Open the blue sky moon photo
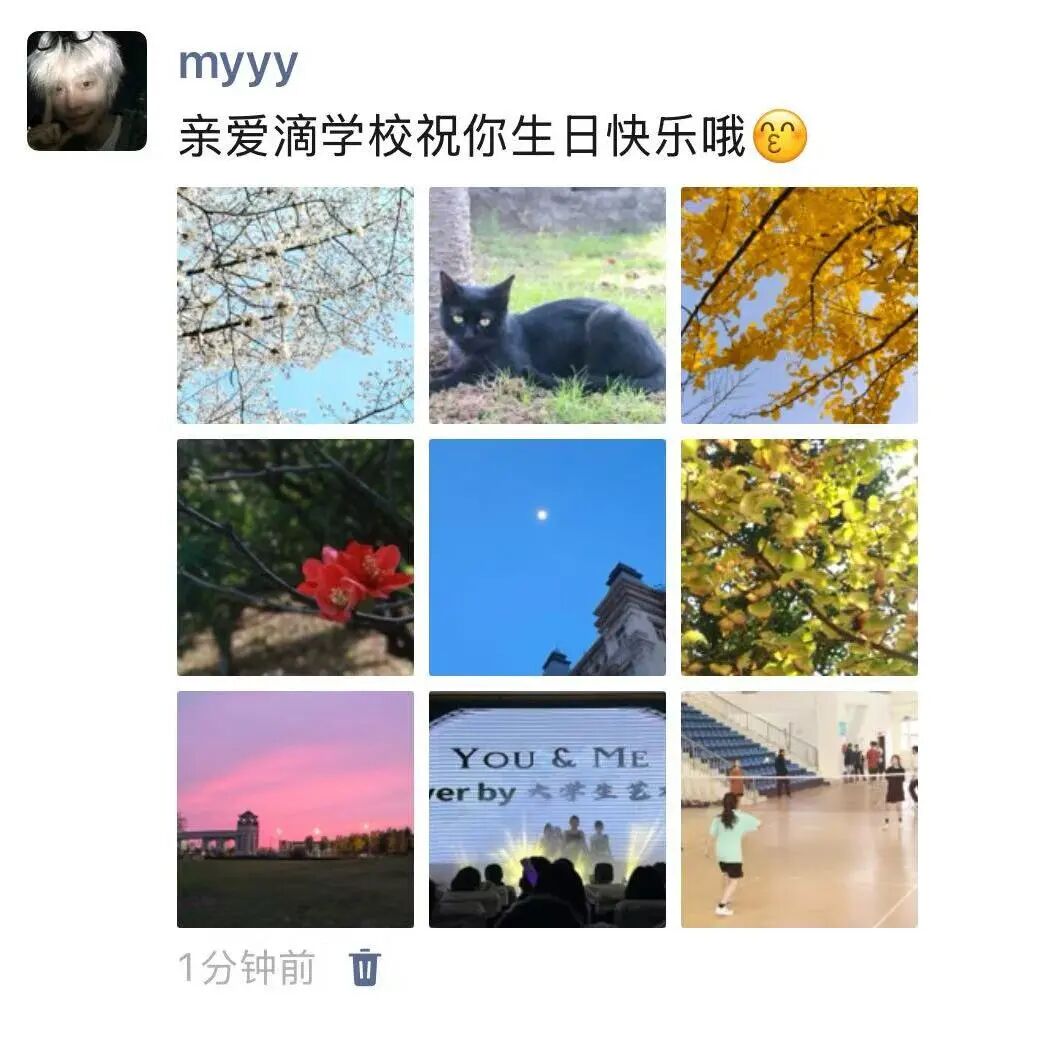 (x=547, y=557)
